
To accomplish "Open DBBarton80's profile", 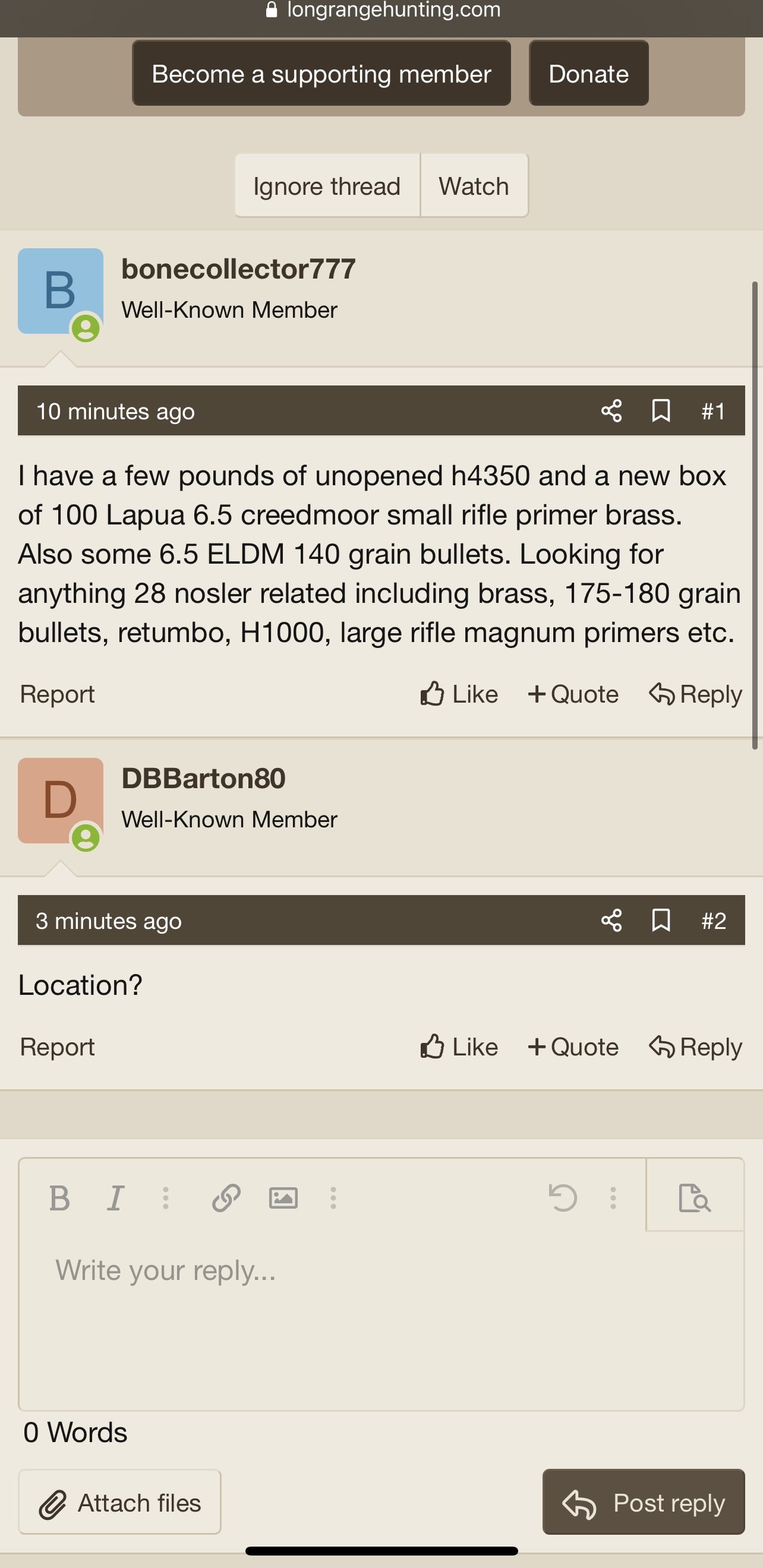I will click(203, 778).
